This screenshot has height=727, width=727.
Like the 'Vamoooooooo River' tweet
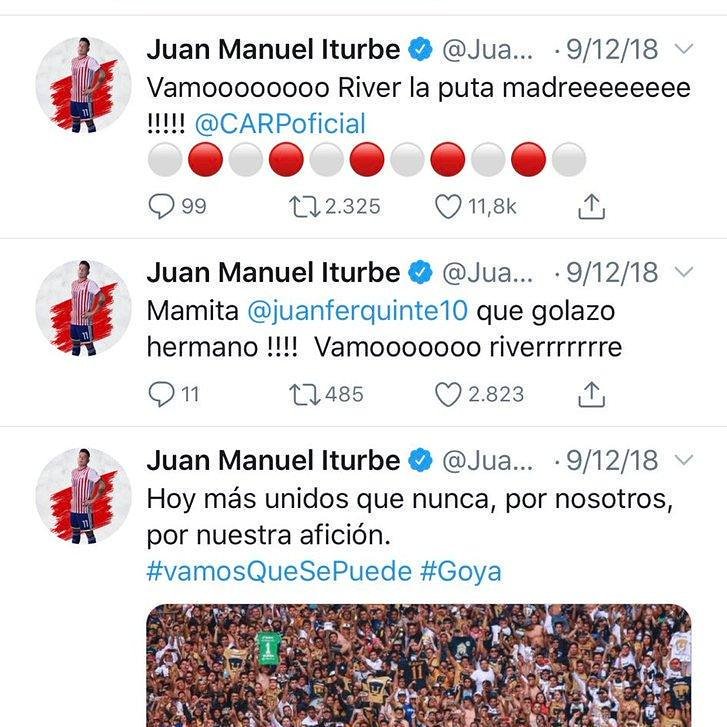pos(448,206)
